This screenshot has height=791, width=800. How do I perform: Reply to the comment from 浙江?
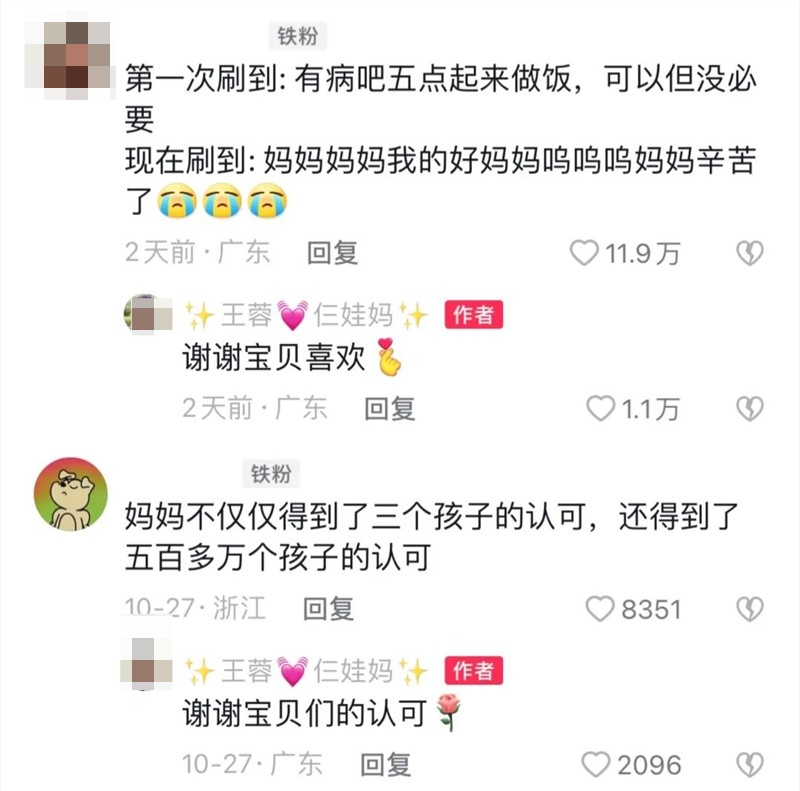[328, 608]
